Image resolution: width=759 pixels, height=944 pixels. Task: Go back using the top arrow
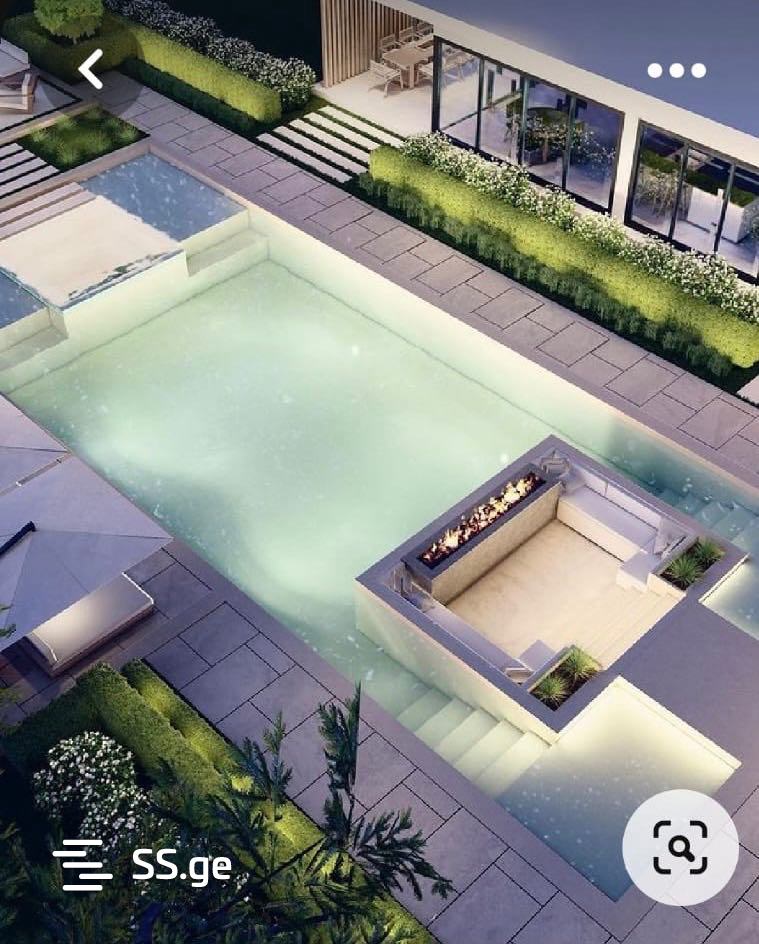coord(91,70)
